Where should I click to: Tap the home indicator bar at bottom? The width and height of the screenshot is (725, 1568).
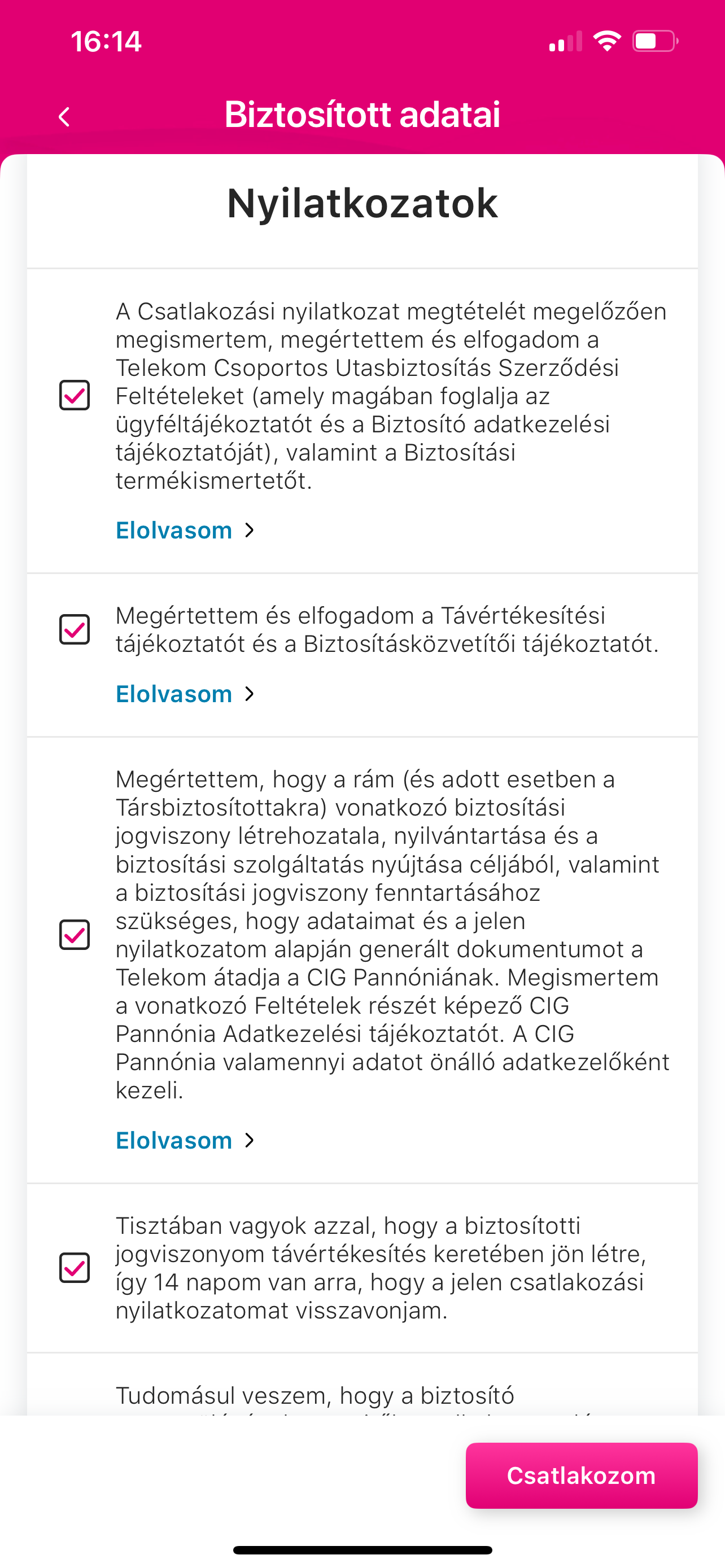click(362, 1548)
